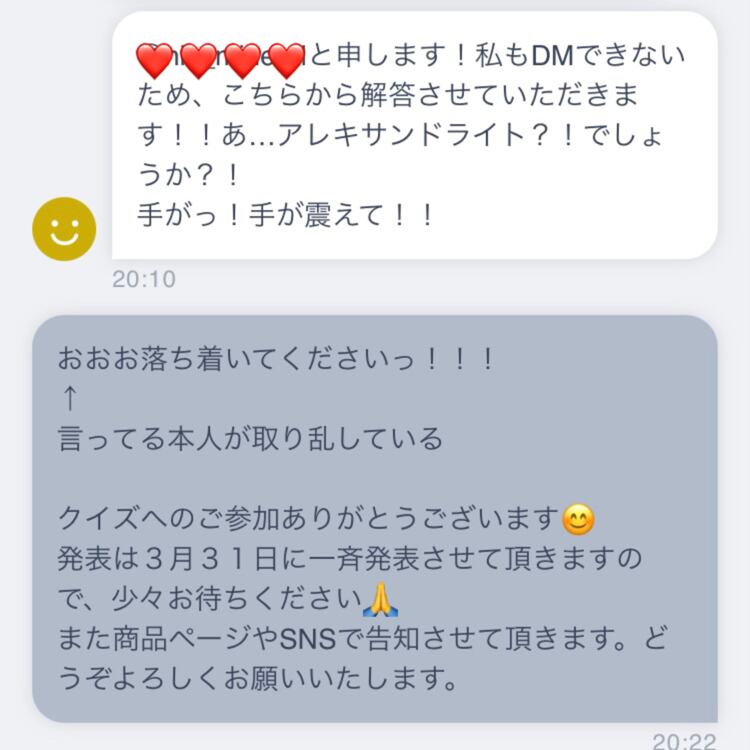The height and width of the screenshot is (750, 750).
Task: Open the sender's yellow smiley avatar profile
Action: point(64,229)
